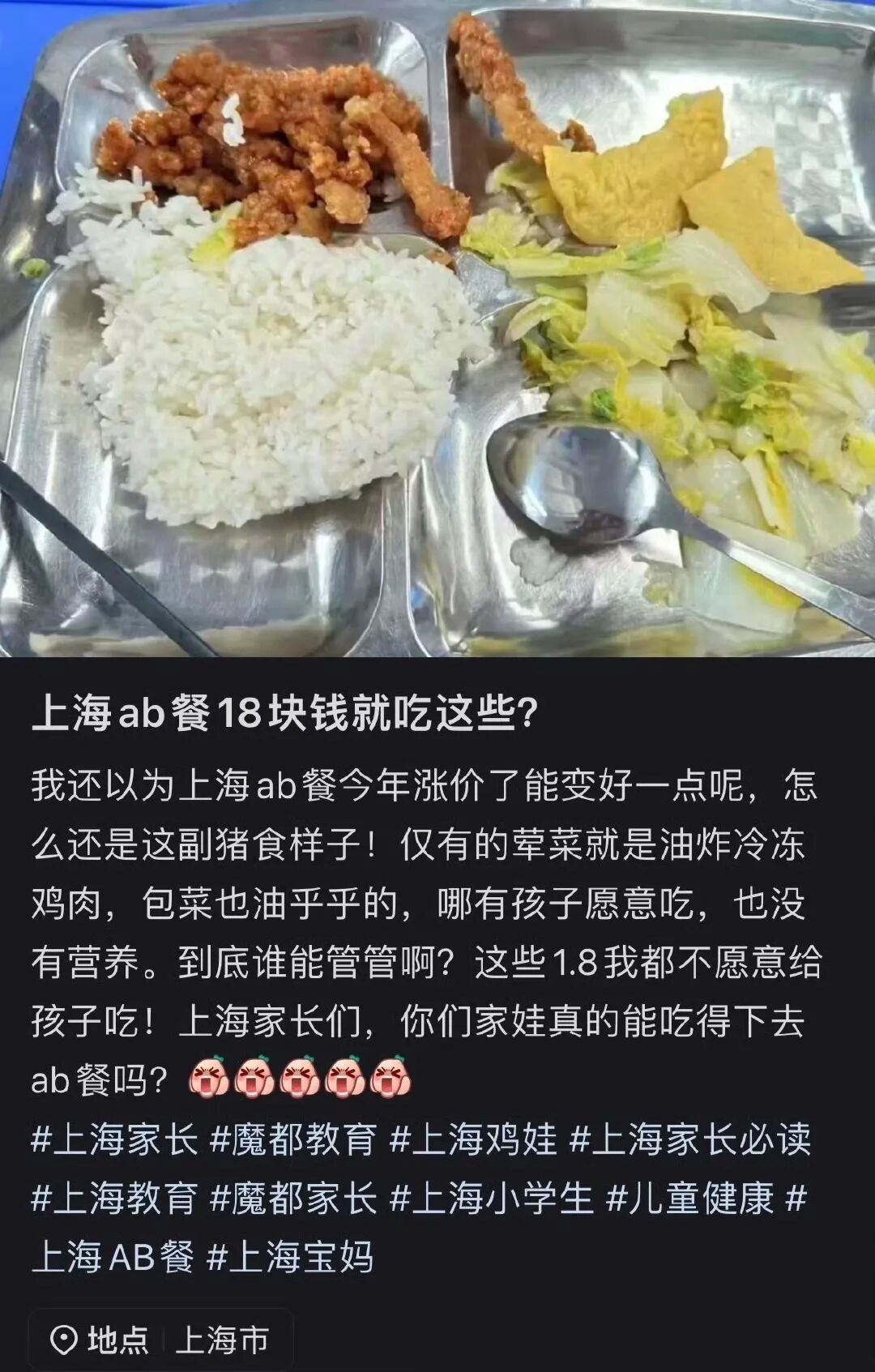Open hashtag #上海小学生
The height and width of the screenshot is (1372, 875).
[492, 1198]
